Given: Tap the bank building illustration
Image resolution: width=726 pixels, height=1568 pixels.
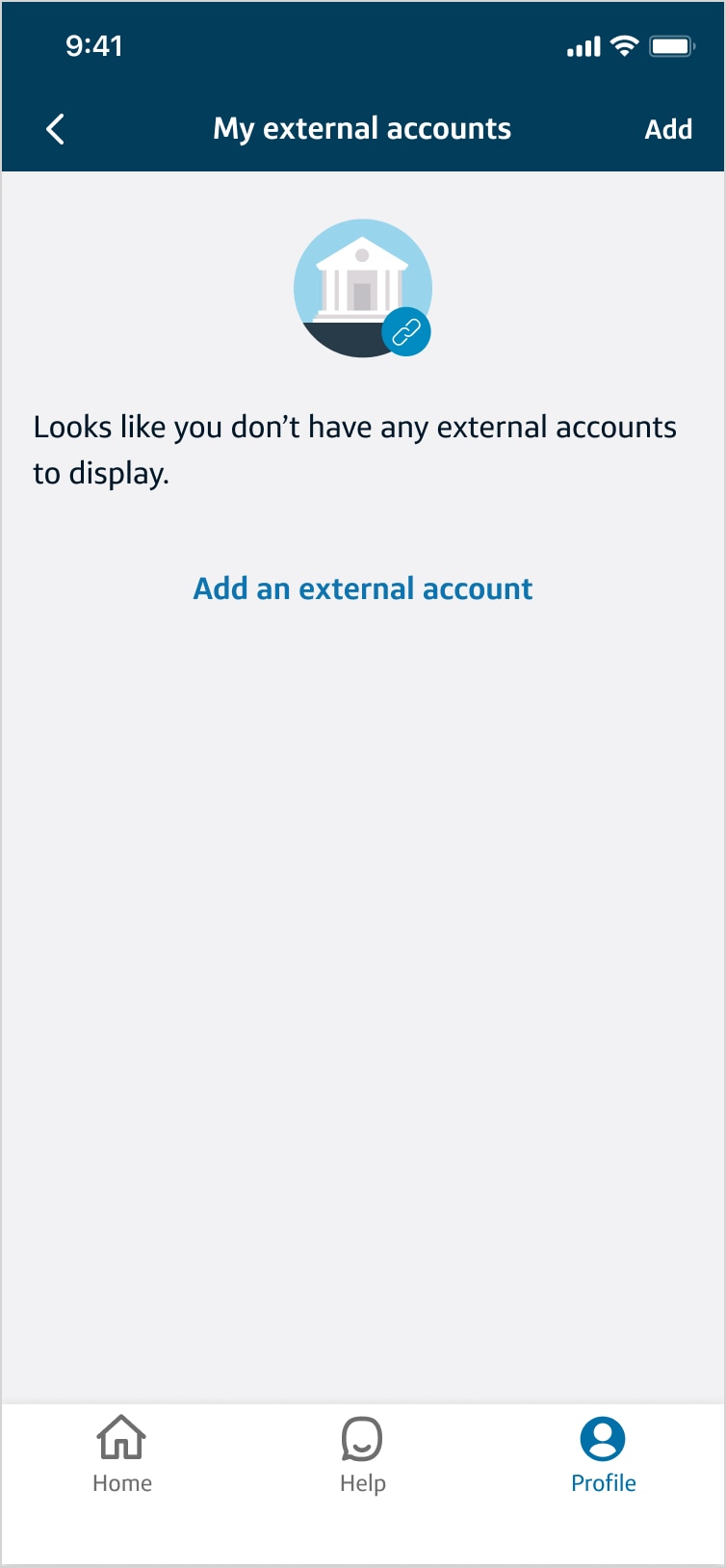Looking at the screenshot, I should [x=362, y=284].
